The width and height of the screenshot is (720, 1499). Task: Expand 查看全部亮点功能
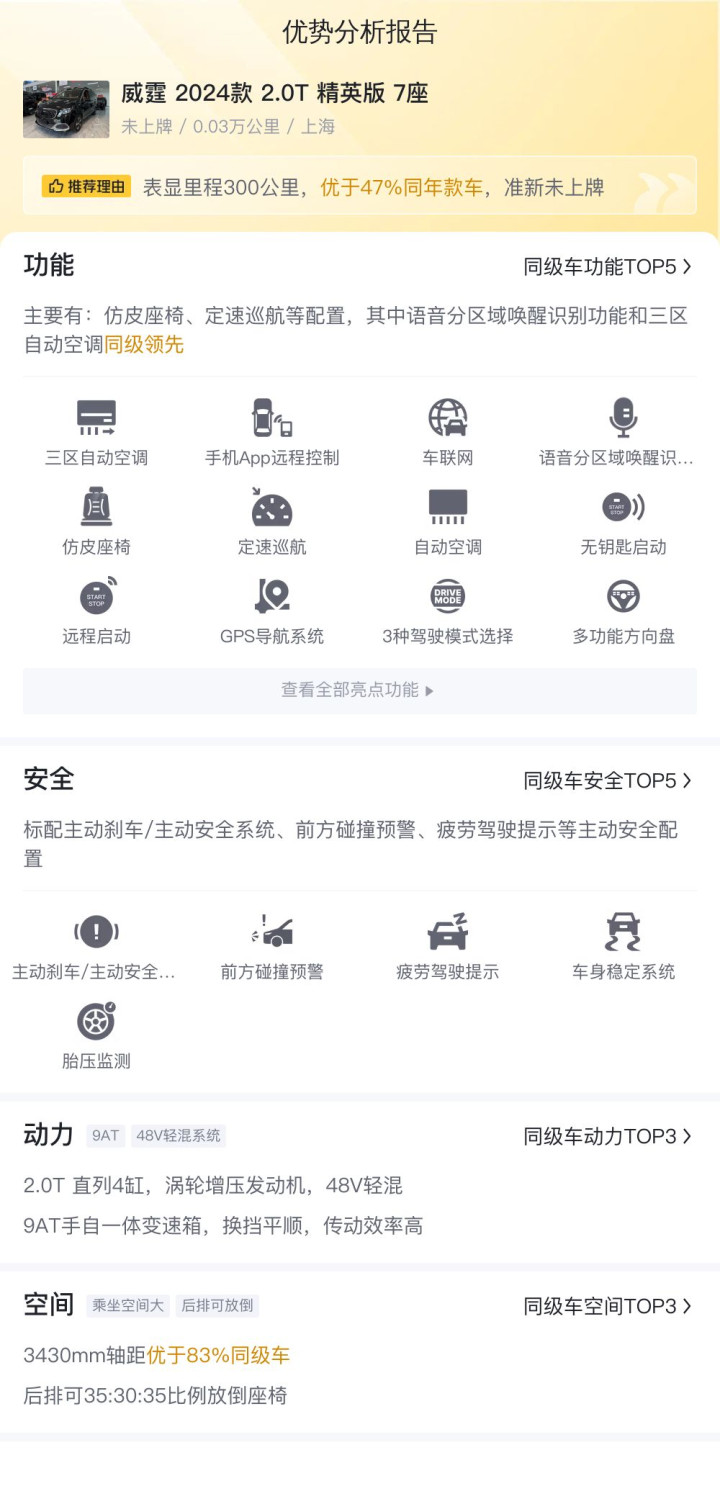[359, 690]
